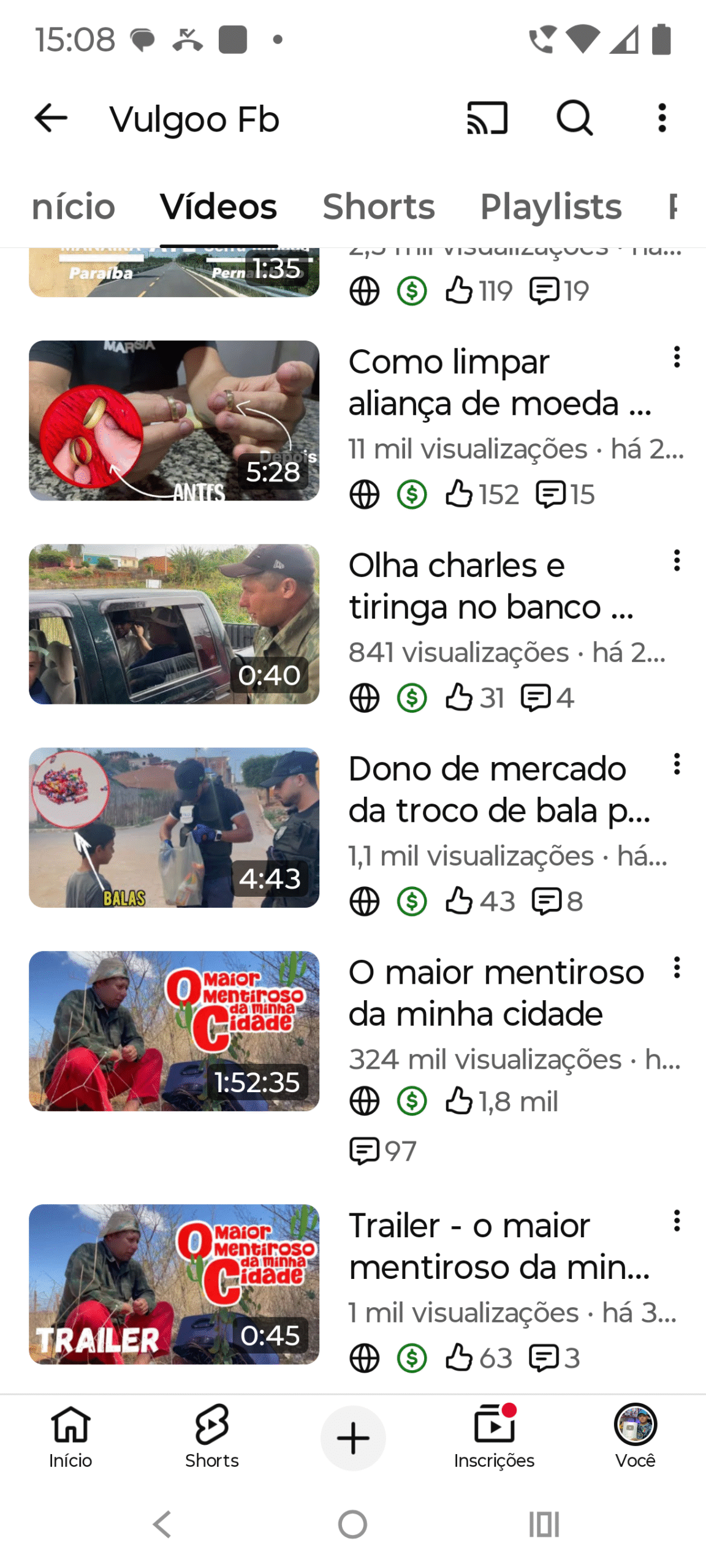Tap the create plus button
The width and height of the screenshot is (706, 1568).
point(353,1437)
